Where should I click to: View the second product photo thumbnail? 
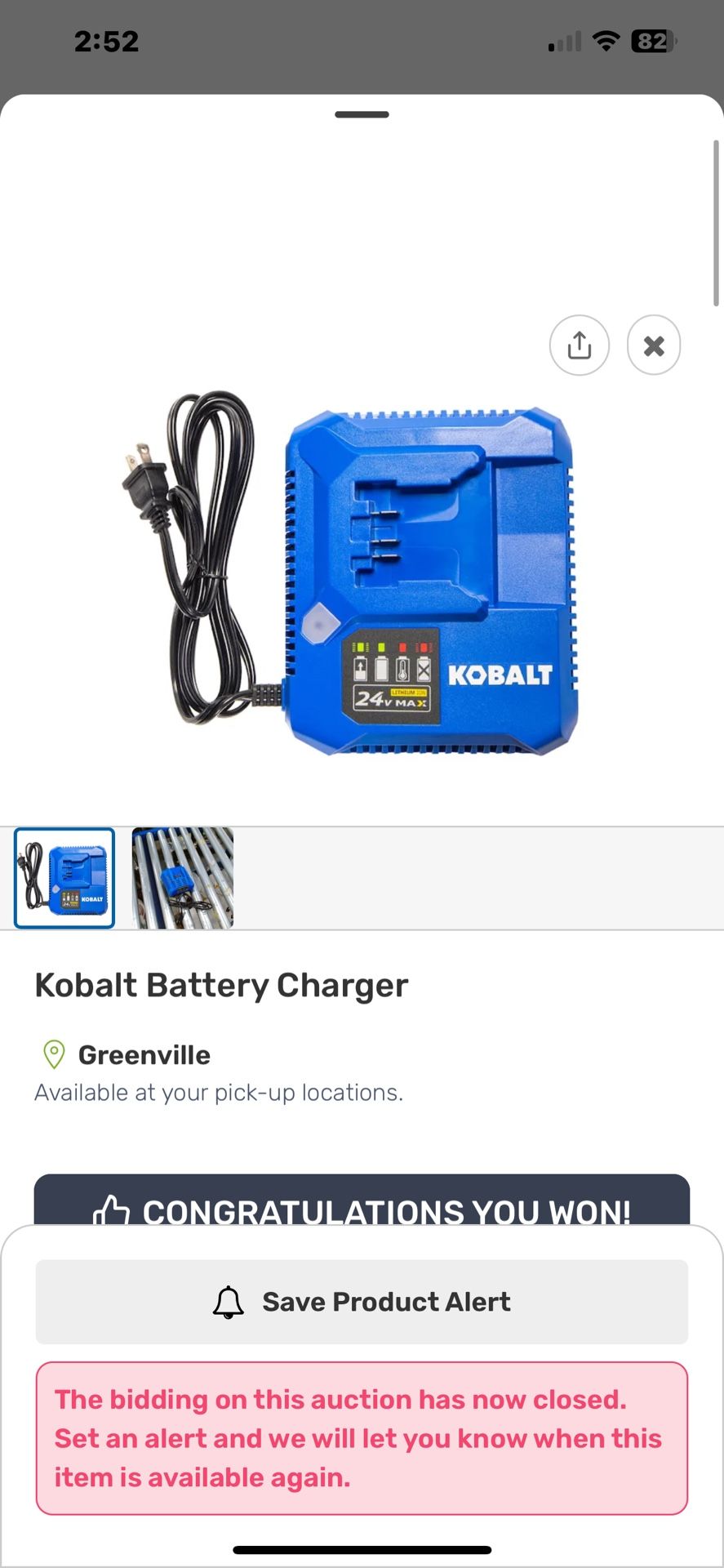[x=183, y=878]
